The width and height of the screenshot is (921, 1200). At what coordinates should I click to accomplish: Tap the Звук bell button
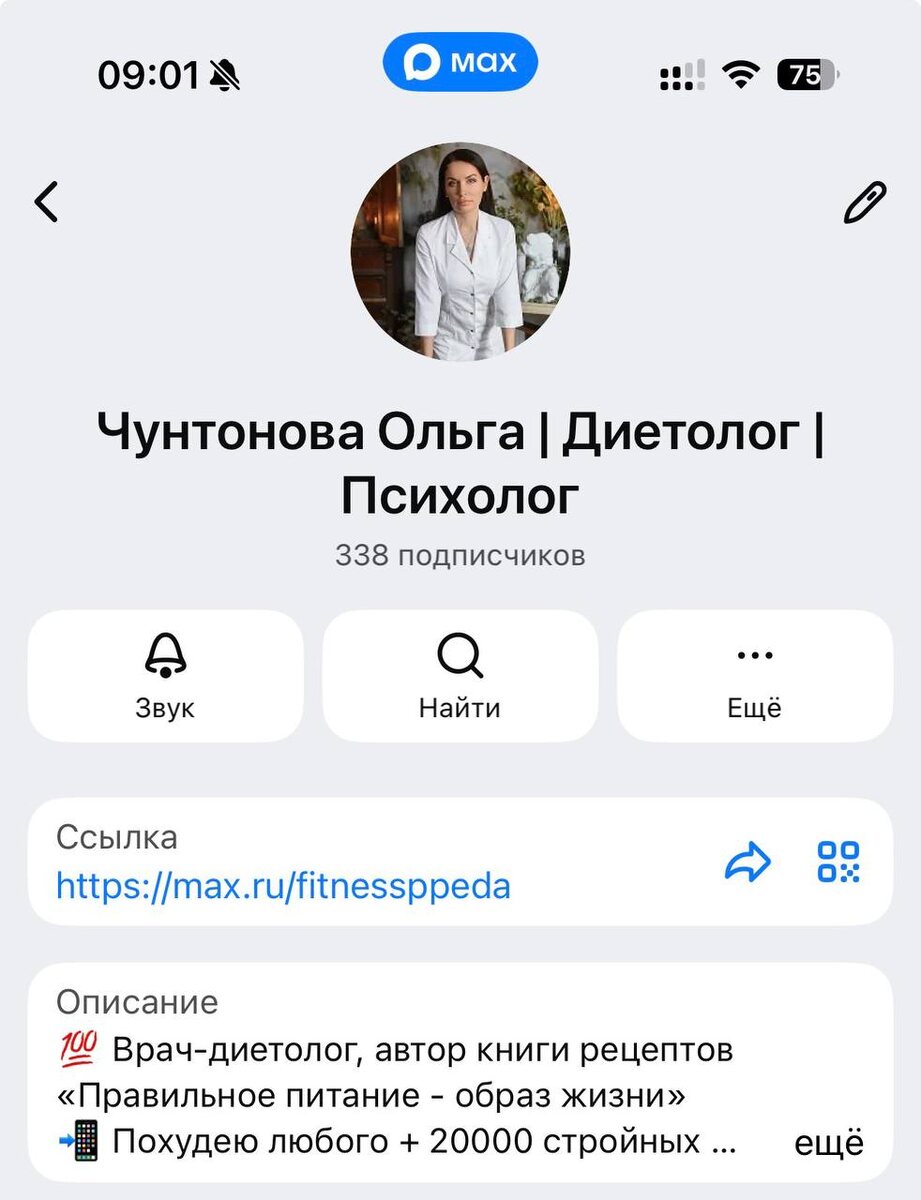tap(165, 676)
